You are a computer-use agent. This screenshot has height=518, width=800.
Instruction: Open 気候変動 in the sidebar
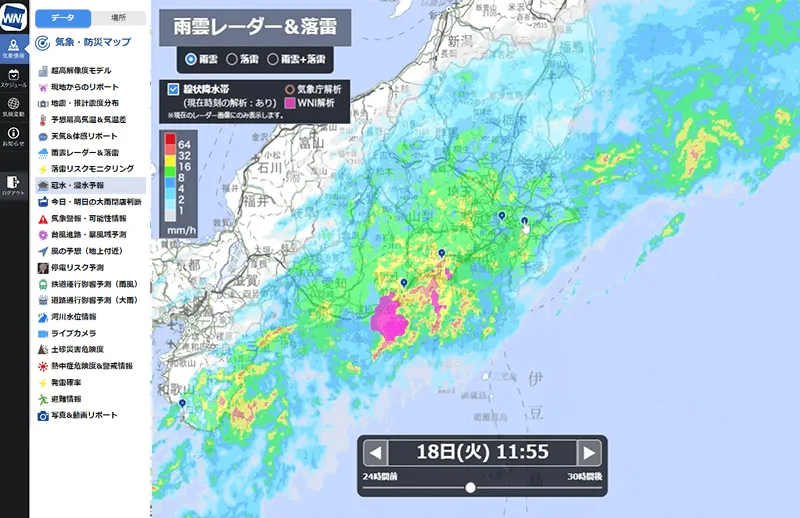point(14,109)
